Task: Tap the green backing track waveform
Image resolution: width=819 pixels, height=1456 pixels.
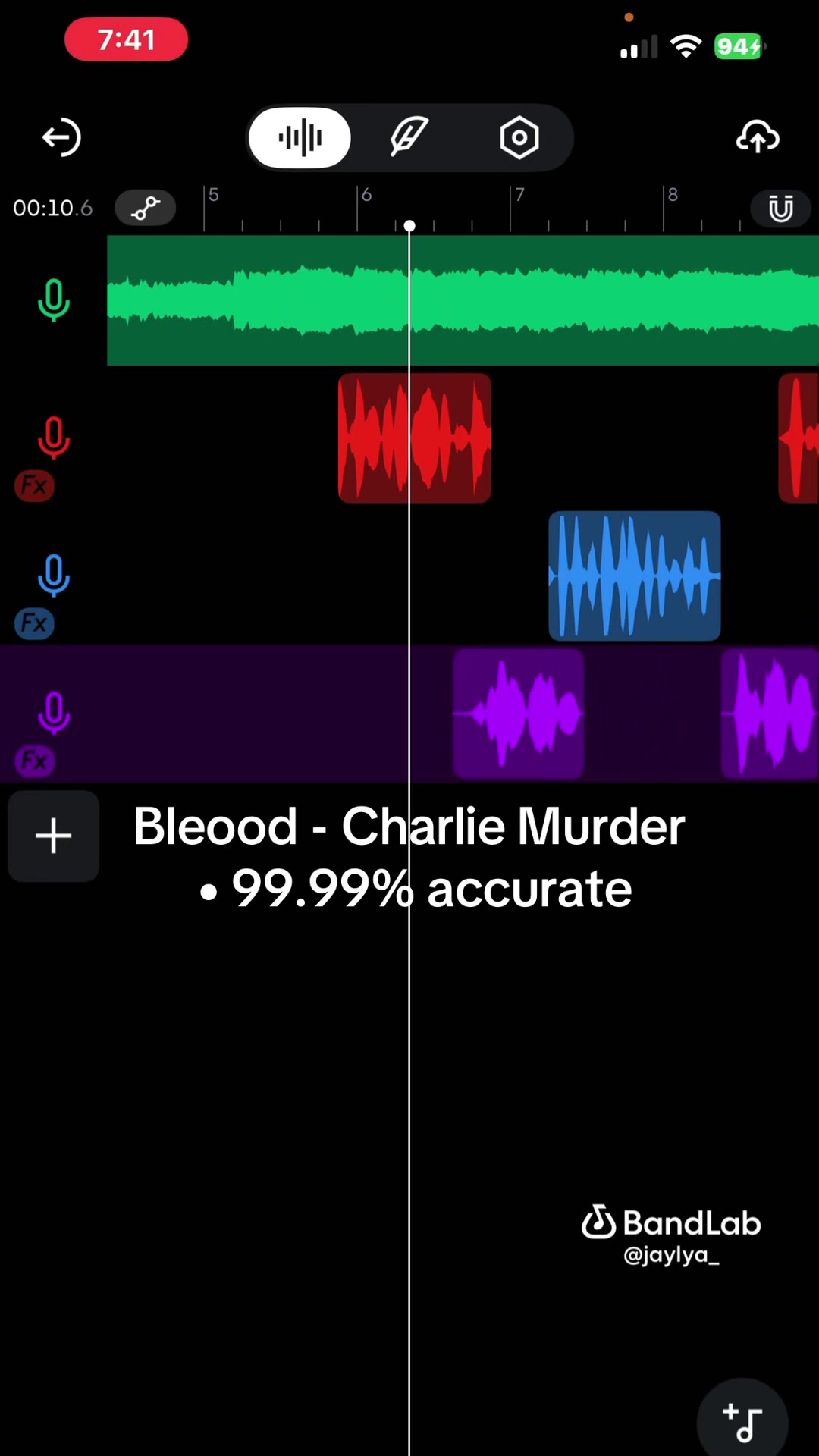Action: [x=463, y=300]
